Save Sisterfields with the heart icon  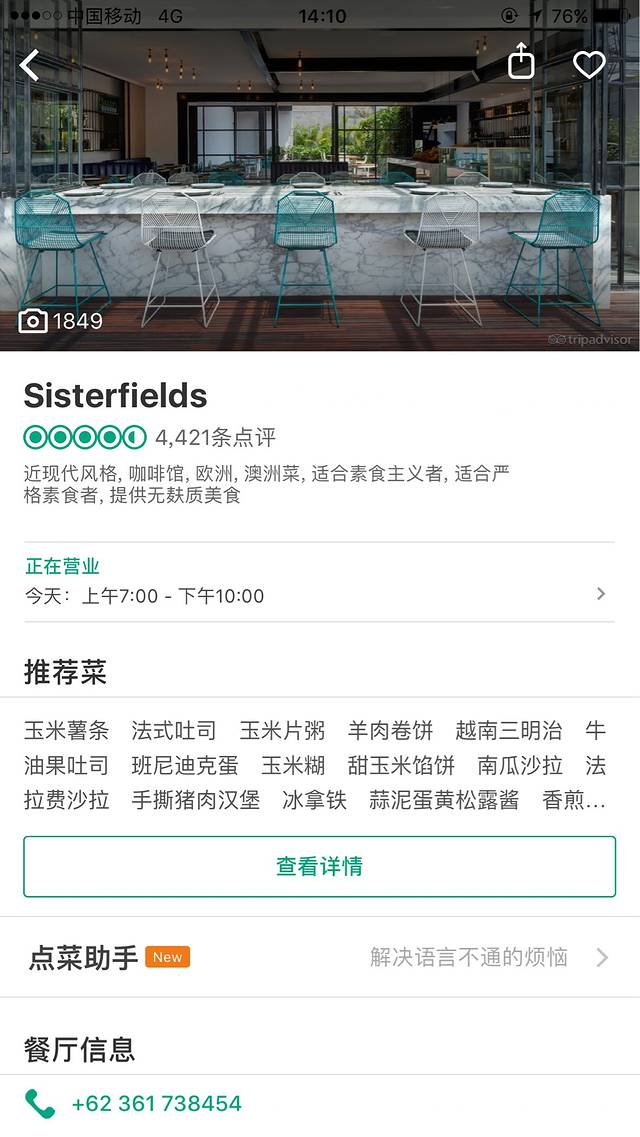tap(589, 65)
